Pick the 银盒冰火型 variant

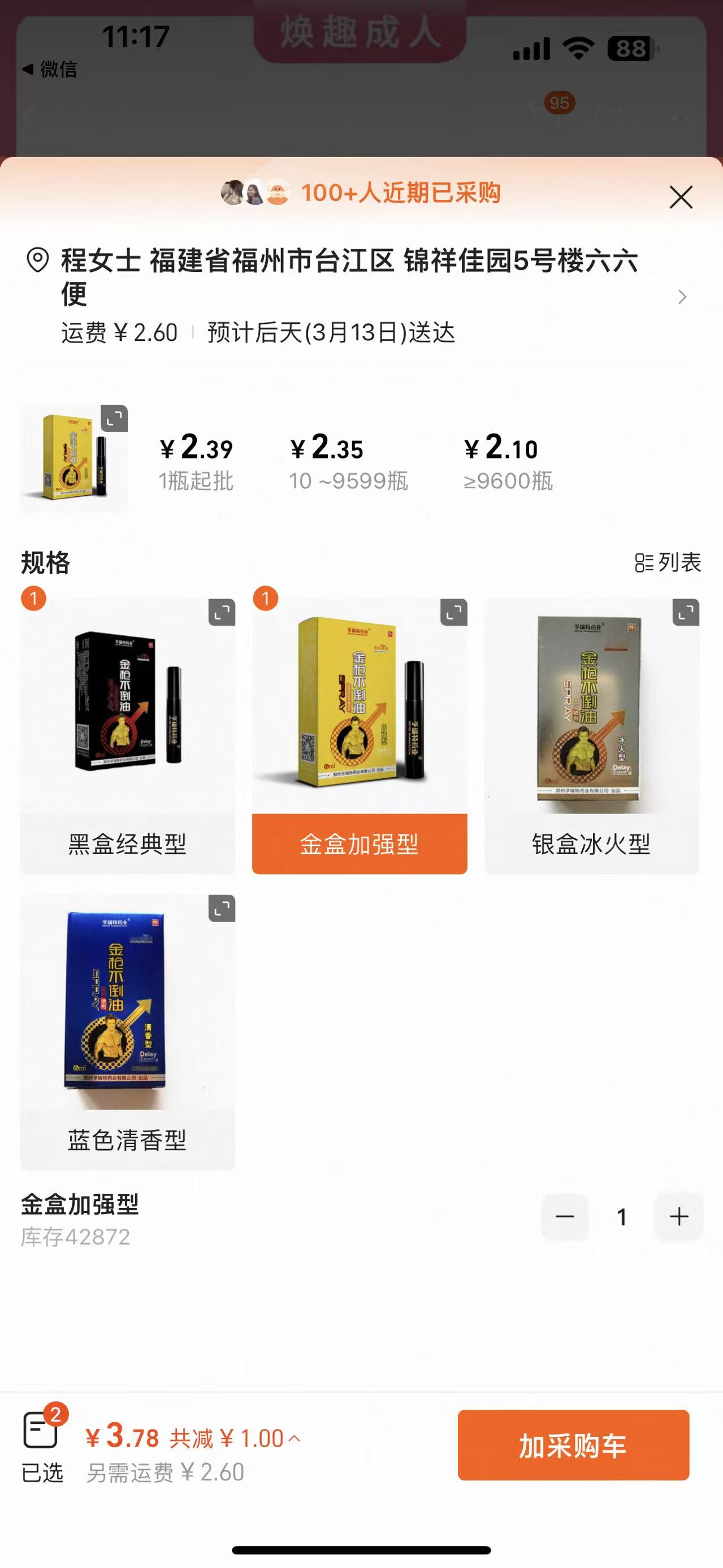[591, 844]
